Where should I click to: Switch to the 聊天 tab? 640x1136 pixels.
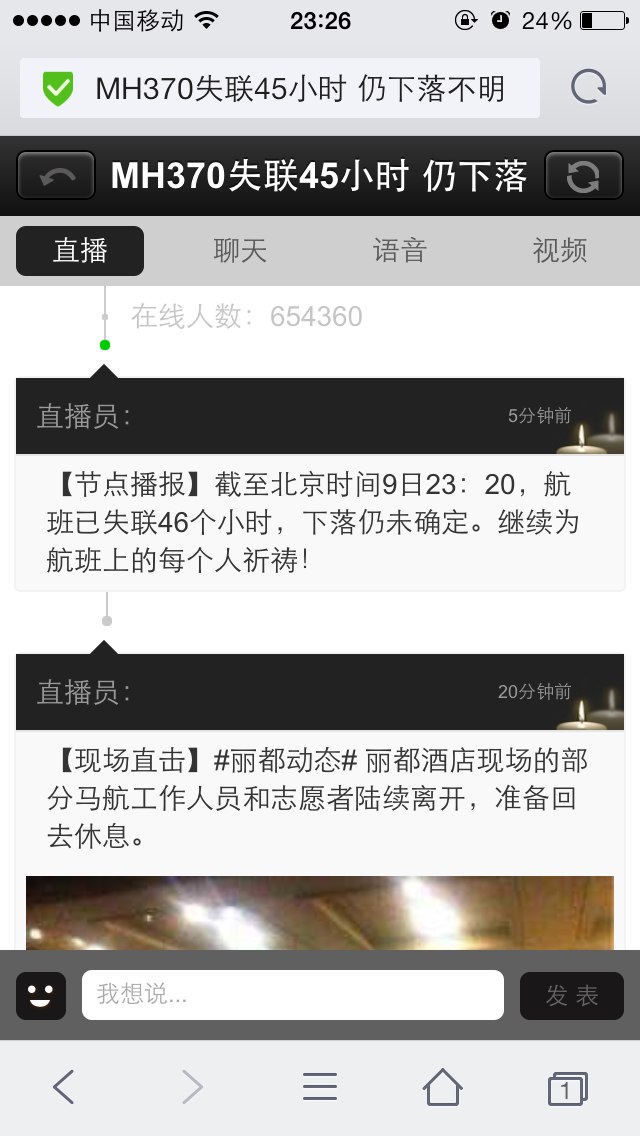point(240,251)
